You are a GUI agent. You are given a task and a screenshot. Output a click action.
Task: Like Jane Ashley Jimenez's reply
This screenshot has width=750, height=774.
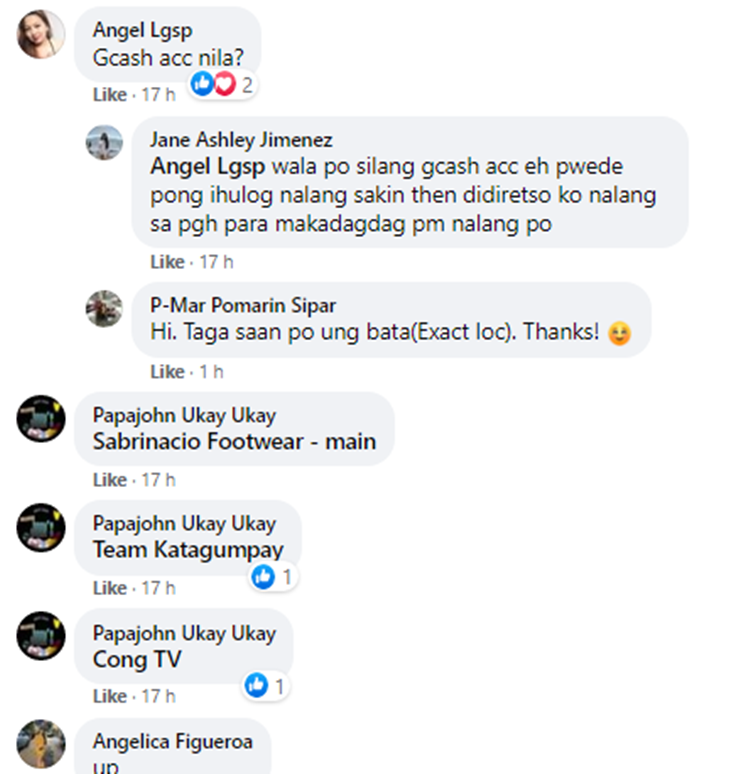coord(166,262)
